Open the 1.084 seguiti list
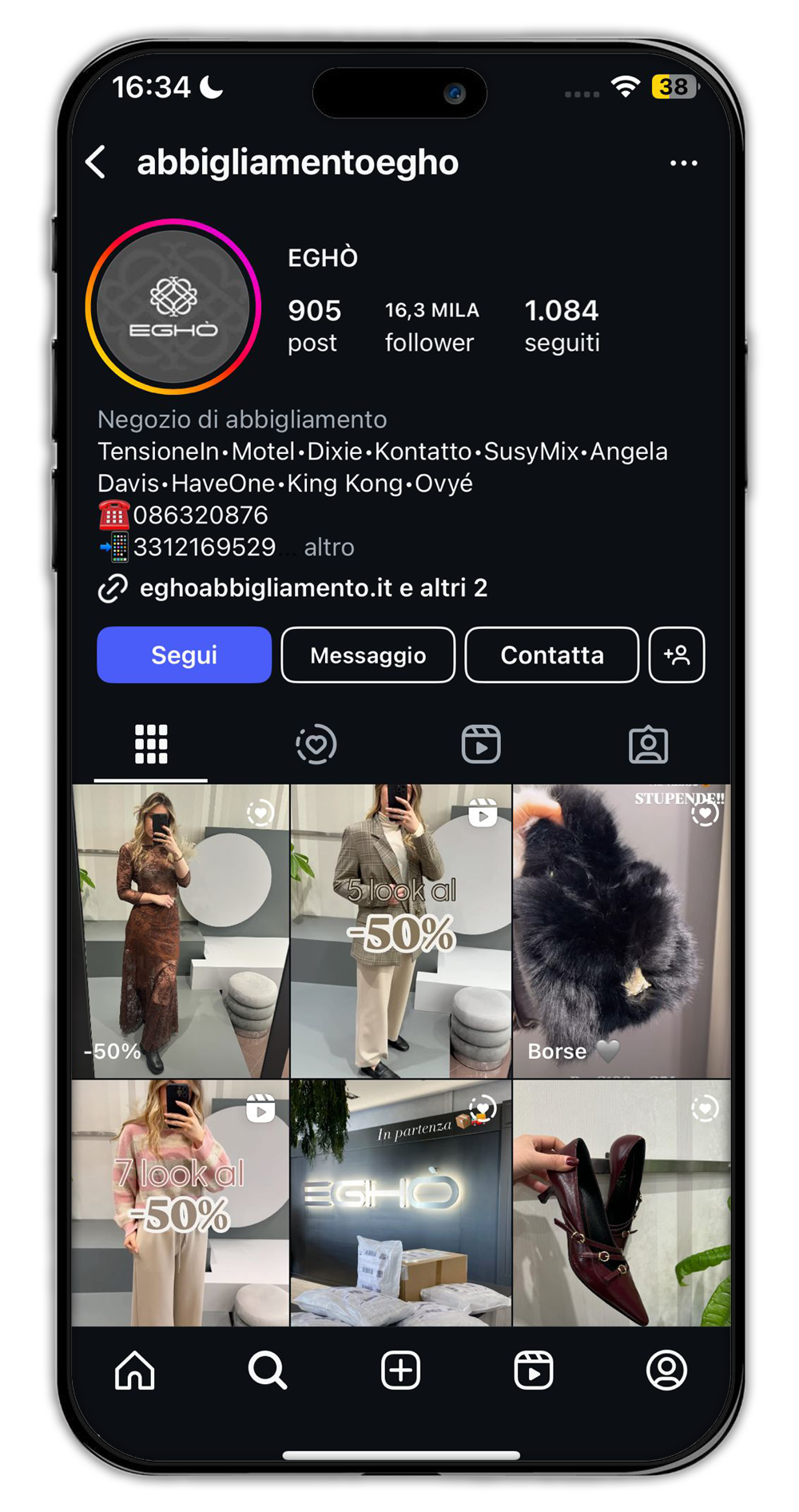The width and height of the screenshot is (799, 1512). click(x=562, y=326)
